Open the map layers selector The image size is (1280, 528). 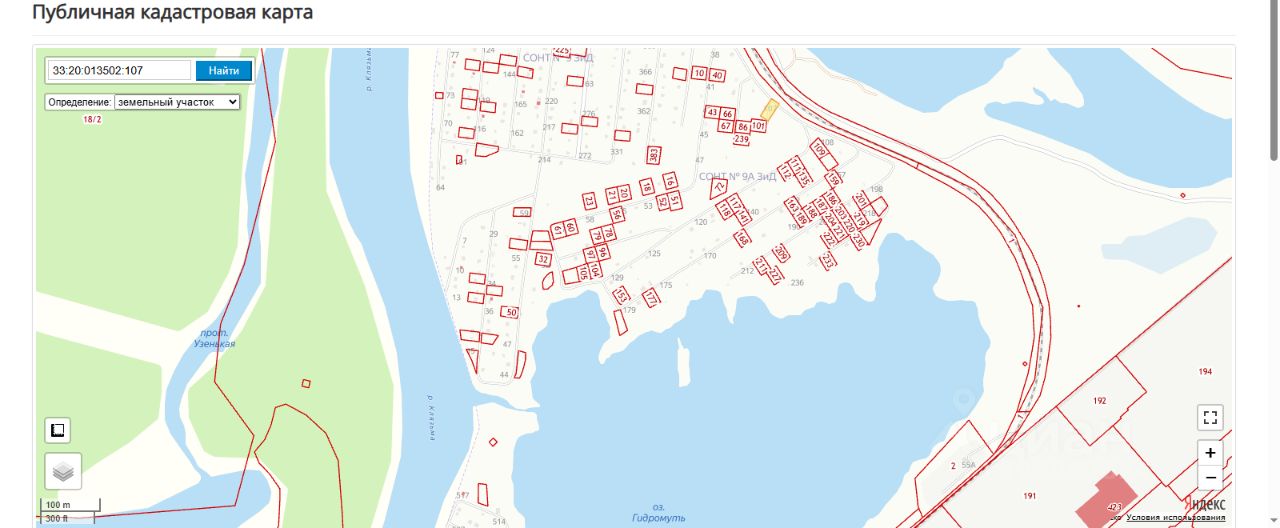pos(63,470)
